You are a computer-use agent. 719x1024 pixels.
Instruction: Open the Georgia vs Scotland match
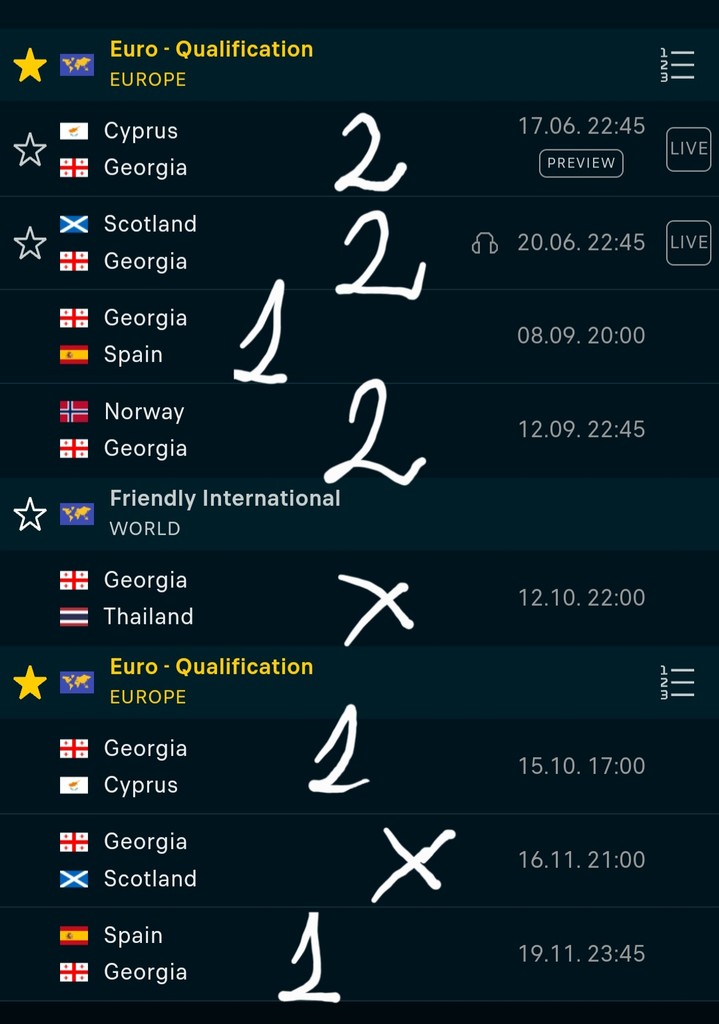click(x=150, y=860)
